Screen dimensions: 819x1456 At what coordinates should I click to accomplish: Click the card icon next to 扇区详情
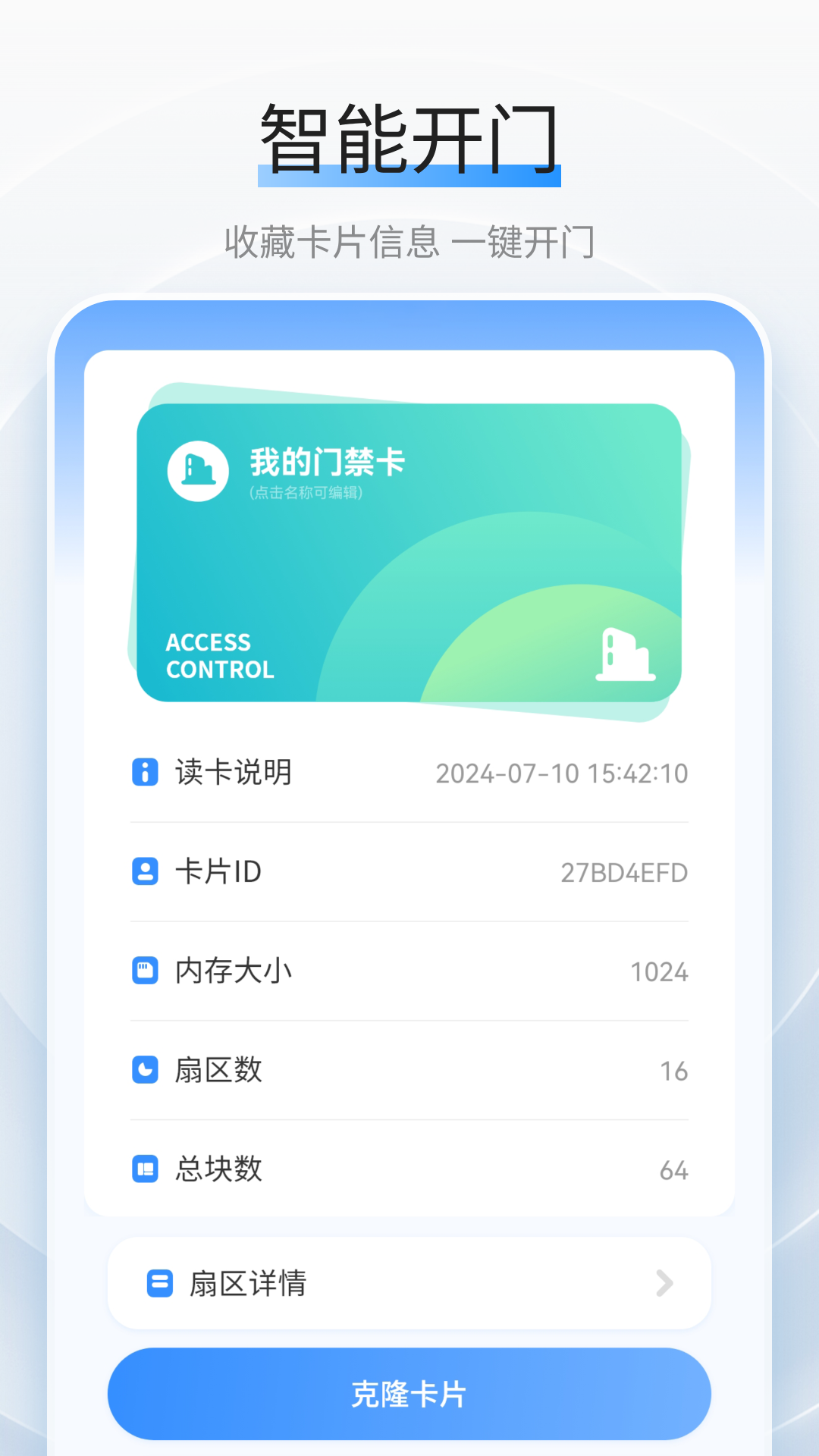(159, 1283)
